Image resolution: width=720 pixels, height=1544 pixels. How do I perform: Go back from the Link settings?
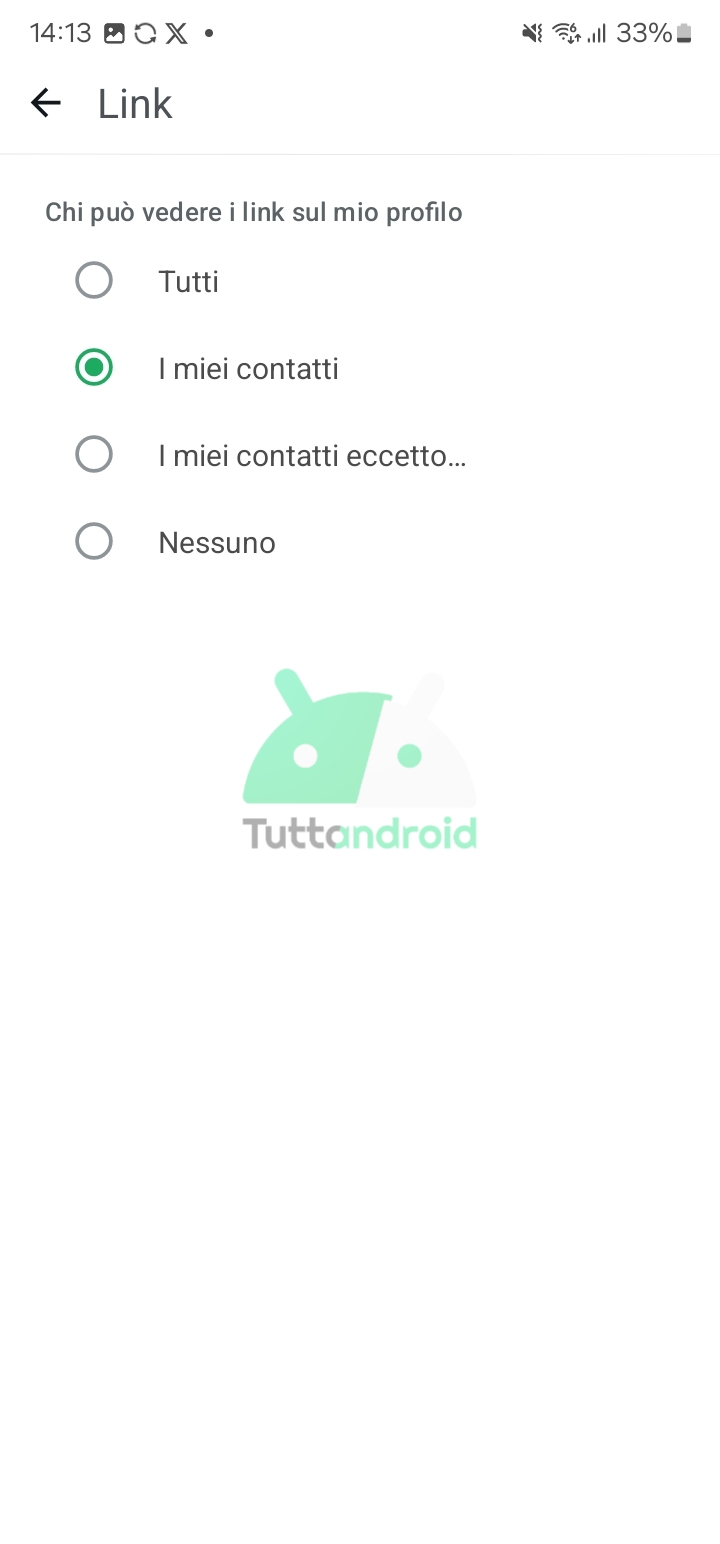coord(46,103)
